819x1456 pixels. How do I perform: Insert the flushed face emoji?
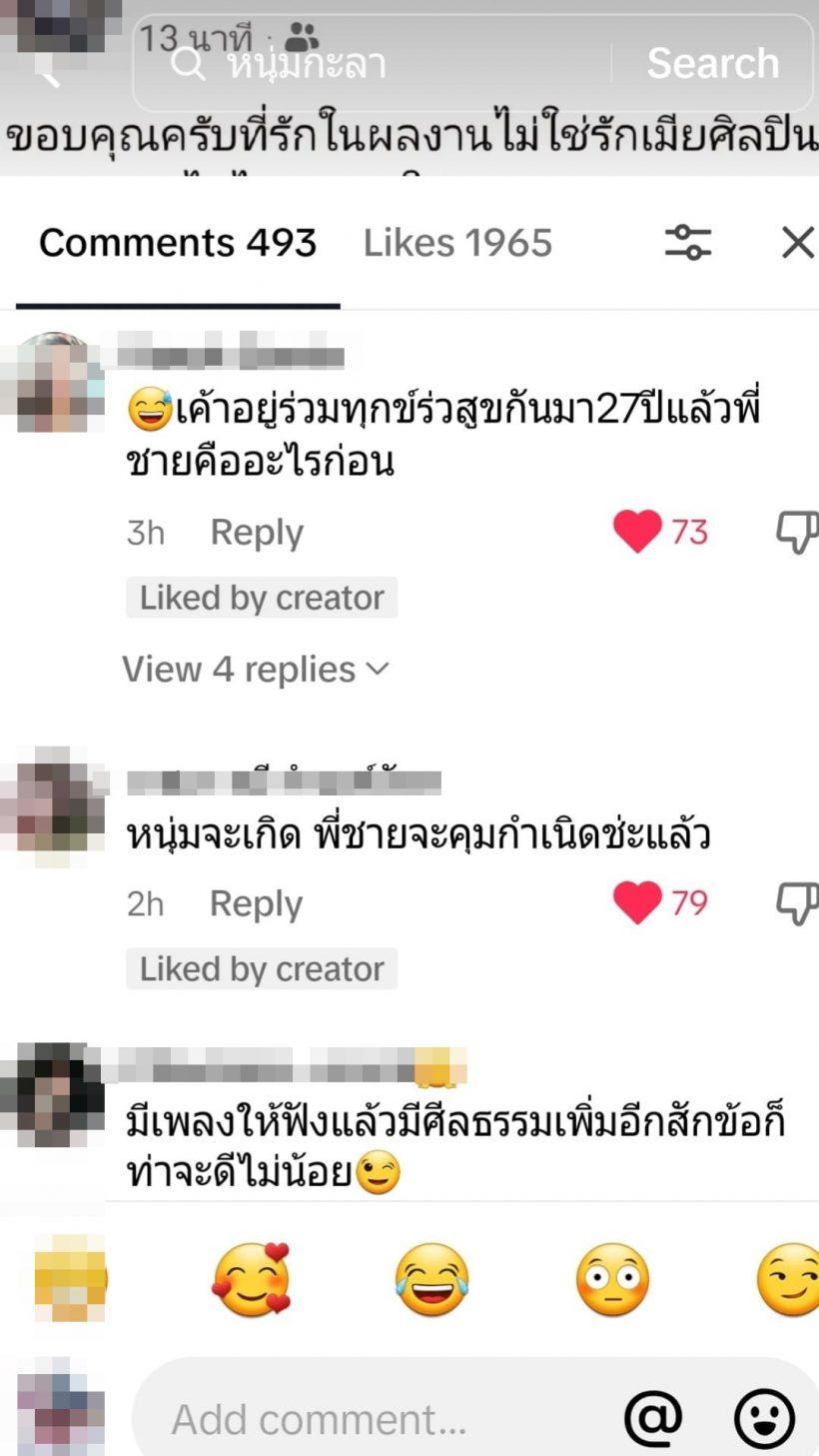click(x=612, y=1280)
